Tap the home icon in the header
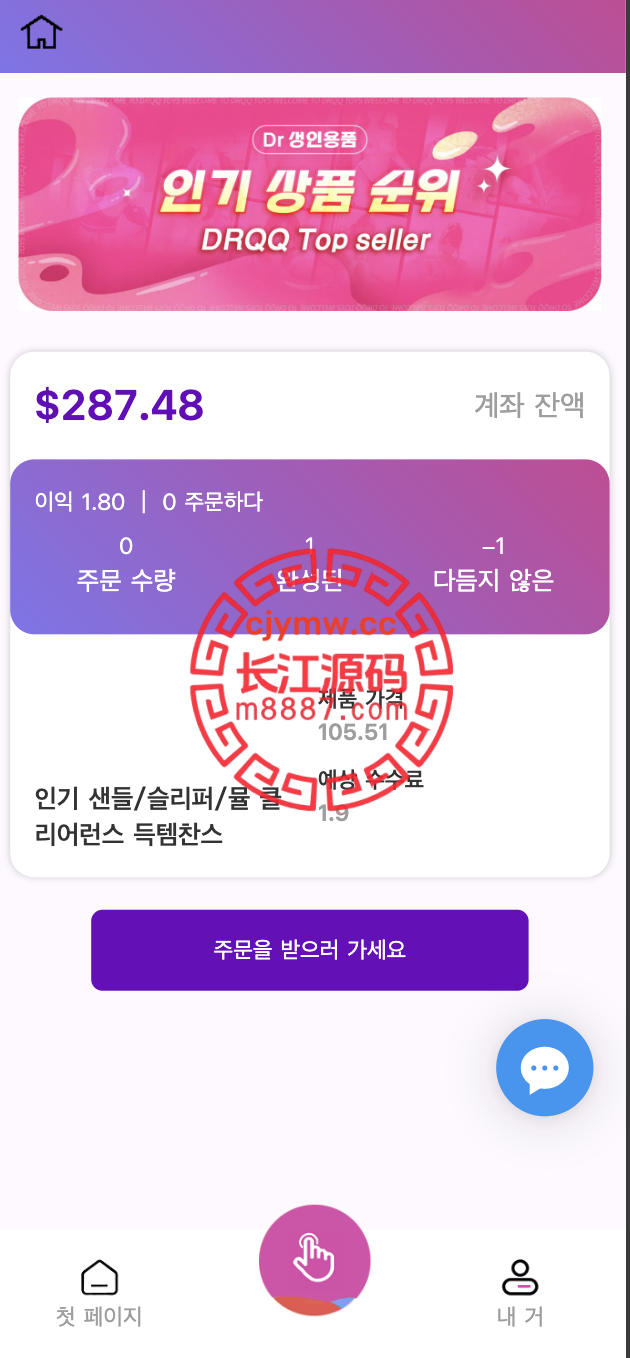 (x=42, y=32)
